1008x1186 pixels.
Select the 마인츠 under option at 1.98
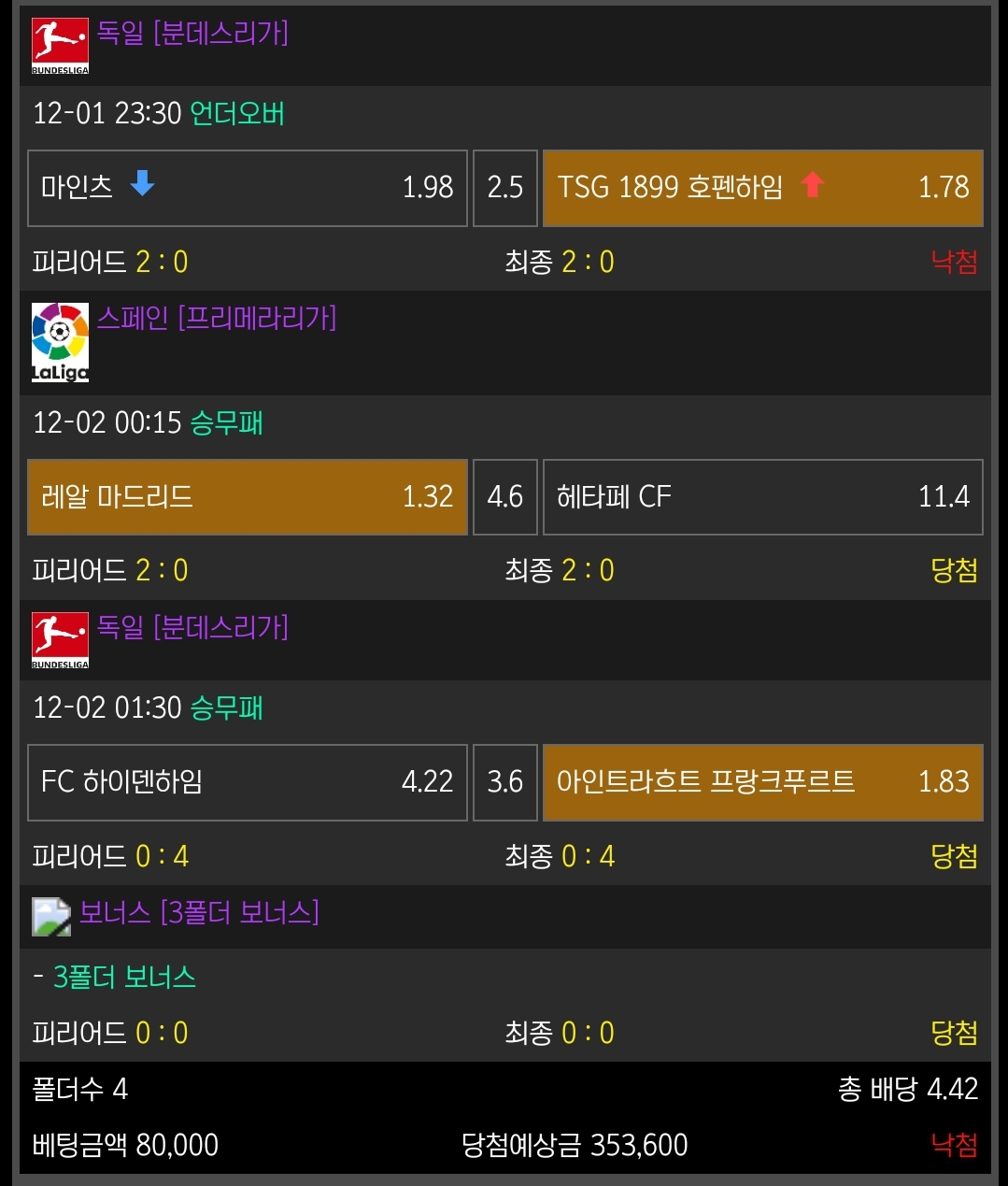click(247, 188)
